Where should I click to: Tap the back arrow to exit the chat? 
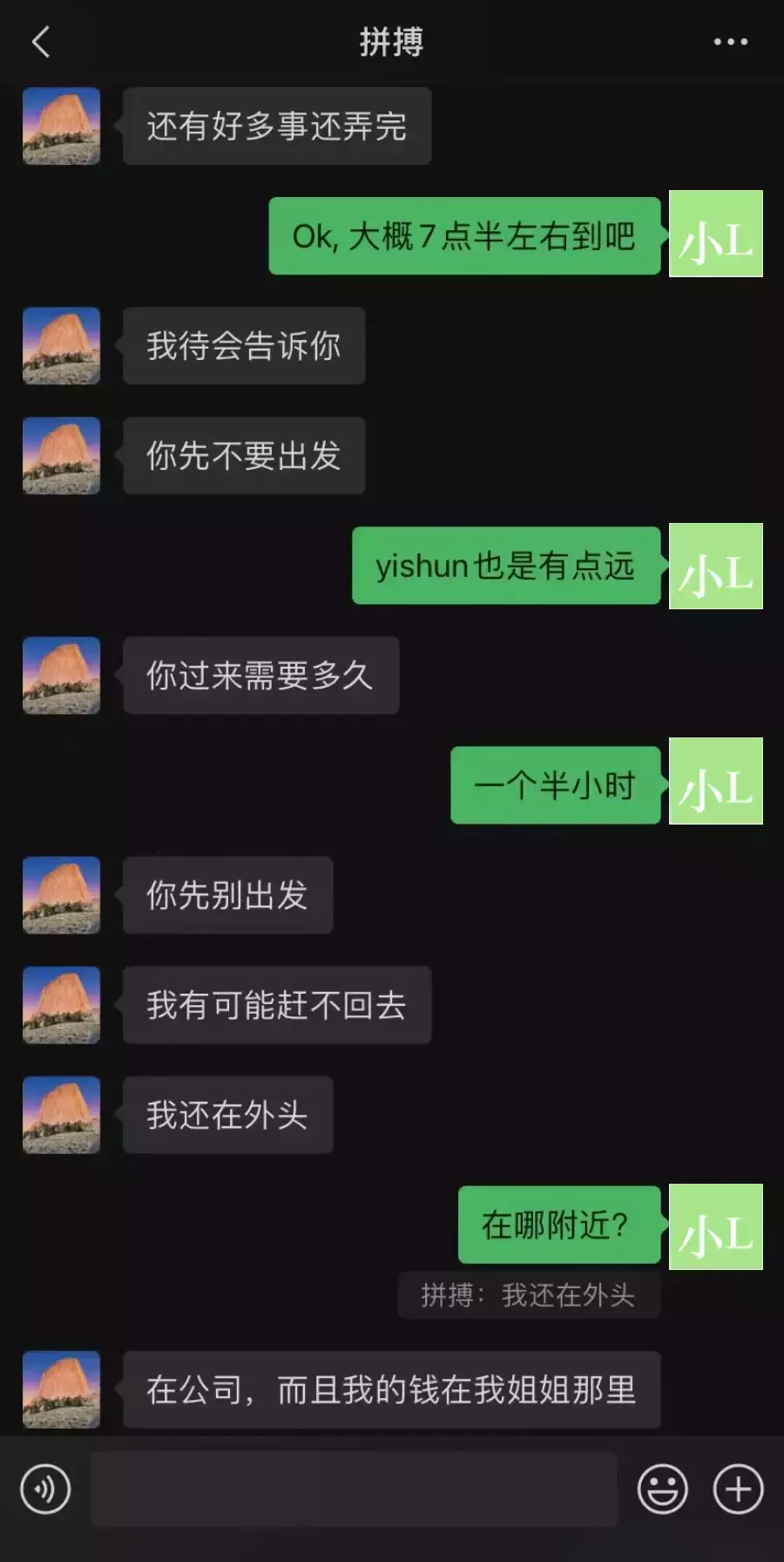(x=39, y=42)
